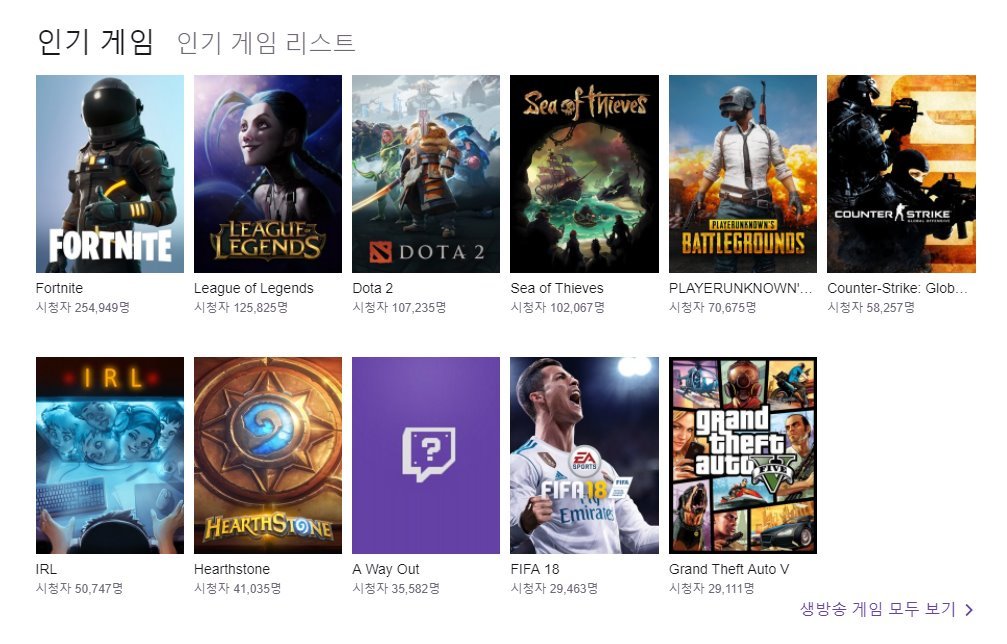
Task: Open the Counter-Strike: Global Offensive tile
Action: point(902,174)
